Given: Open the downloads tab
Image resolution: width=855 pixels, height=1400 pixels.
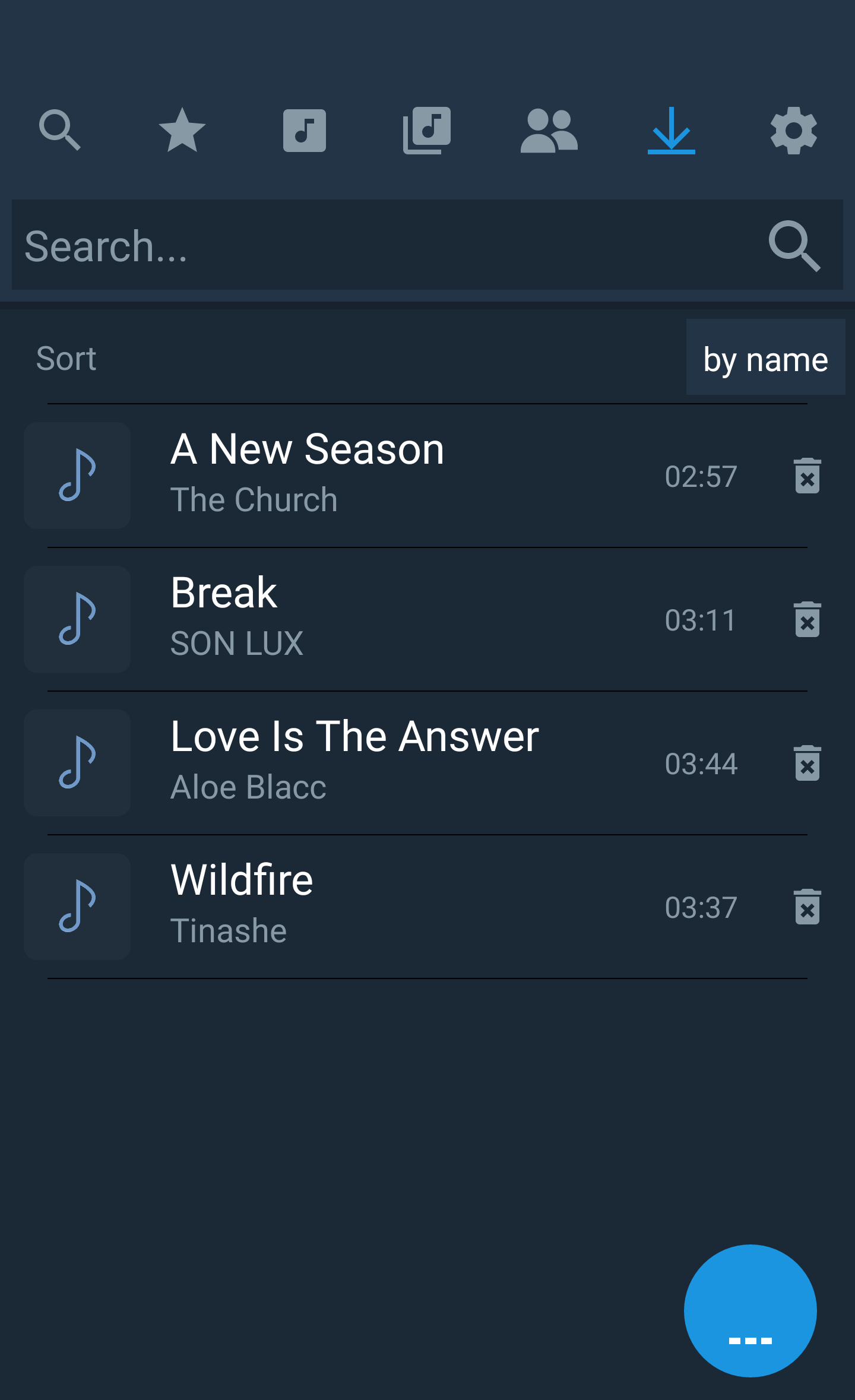Looking at the screenshot, I should pyautogui.click(x=672, y=130).
